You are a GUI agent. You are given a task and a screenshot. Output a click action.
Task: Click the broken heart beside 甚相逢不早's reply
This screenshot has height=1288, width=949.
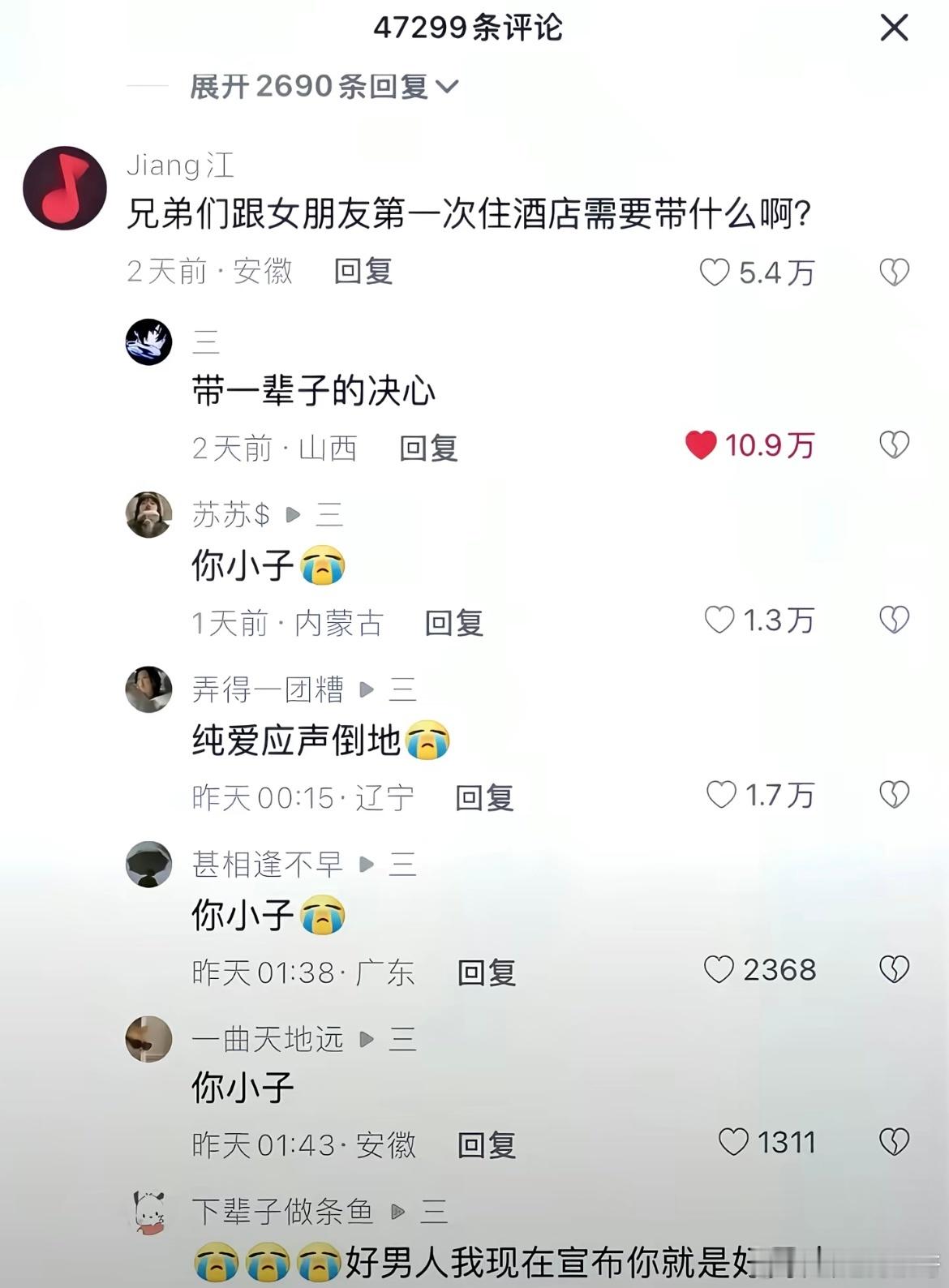click(893, 970)
